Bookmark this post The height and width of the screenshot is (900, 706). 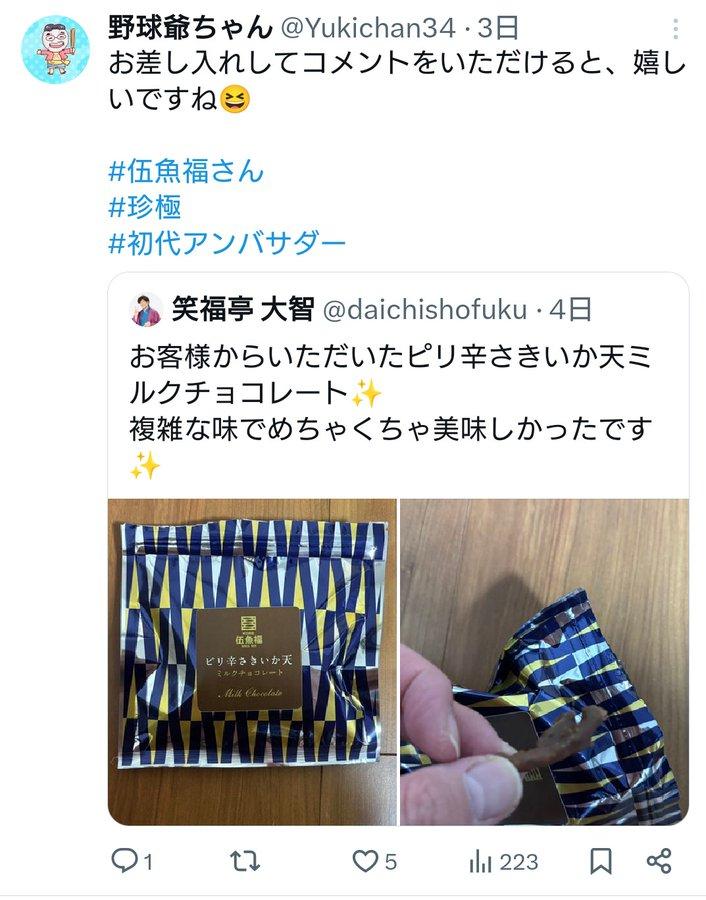[601, 861]
